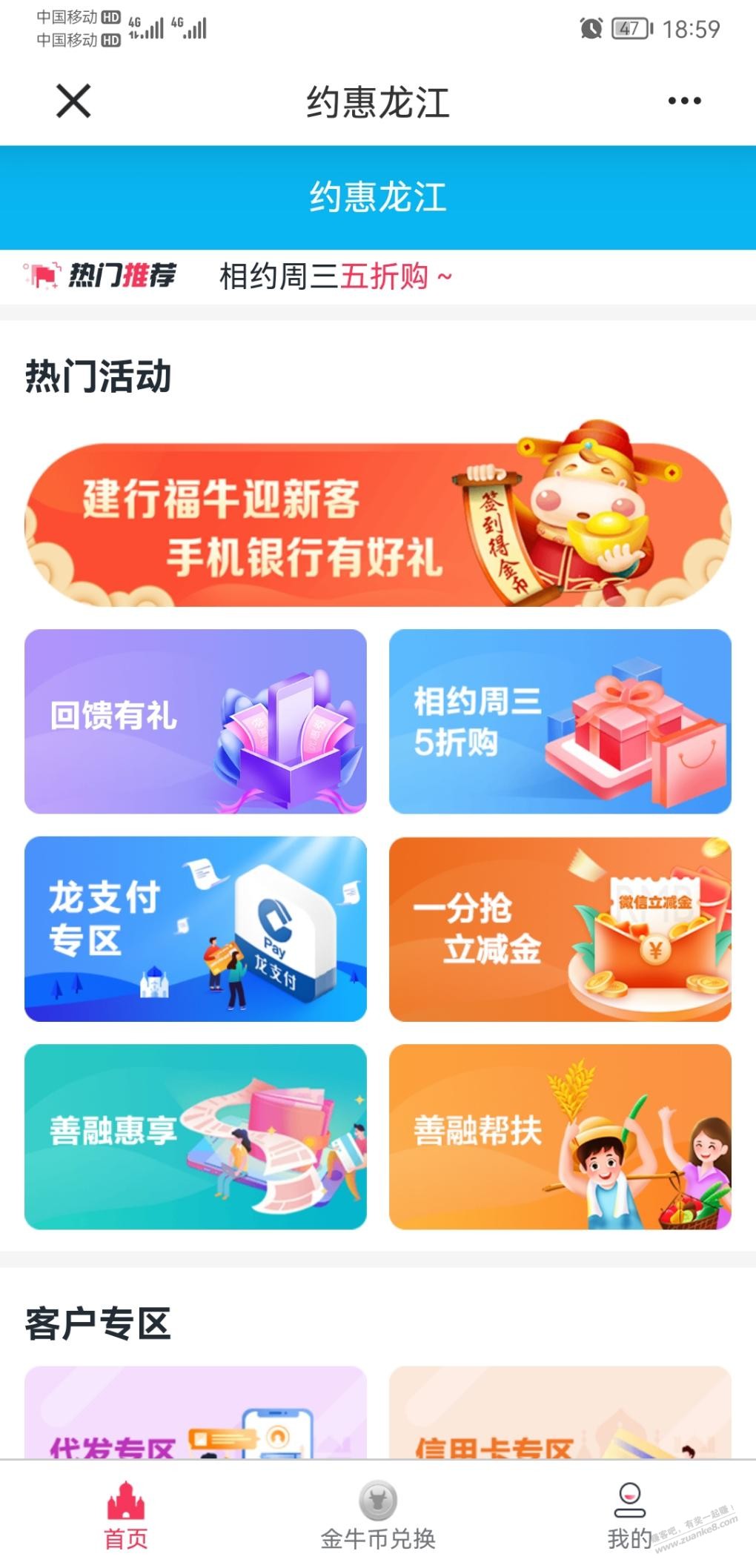Close the 约惠龙江 page
This screenshot has width=756, height=1568.
pos(73,101)
